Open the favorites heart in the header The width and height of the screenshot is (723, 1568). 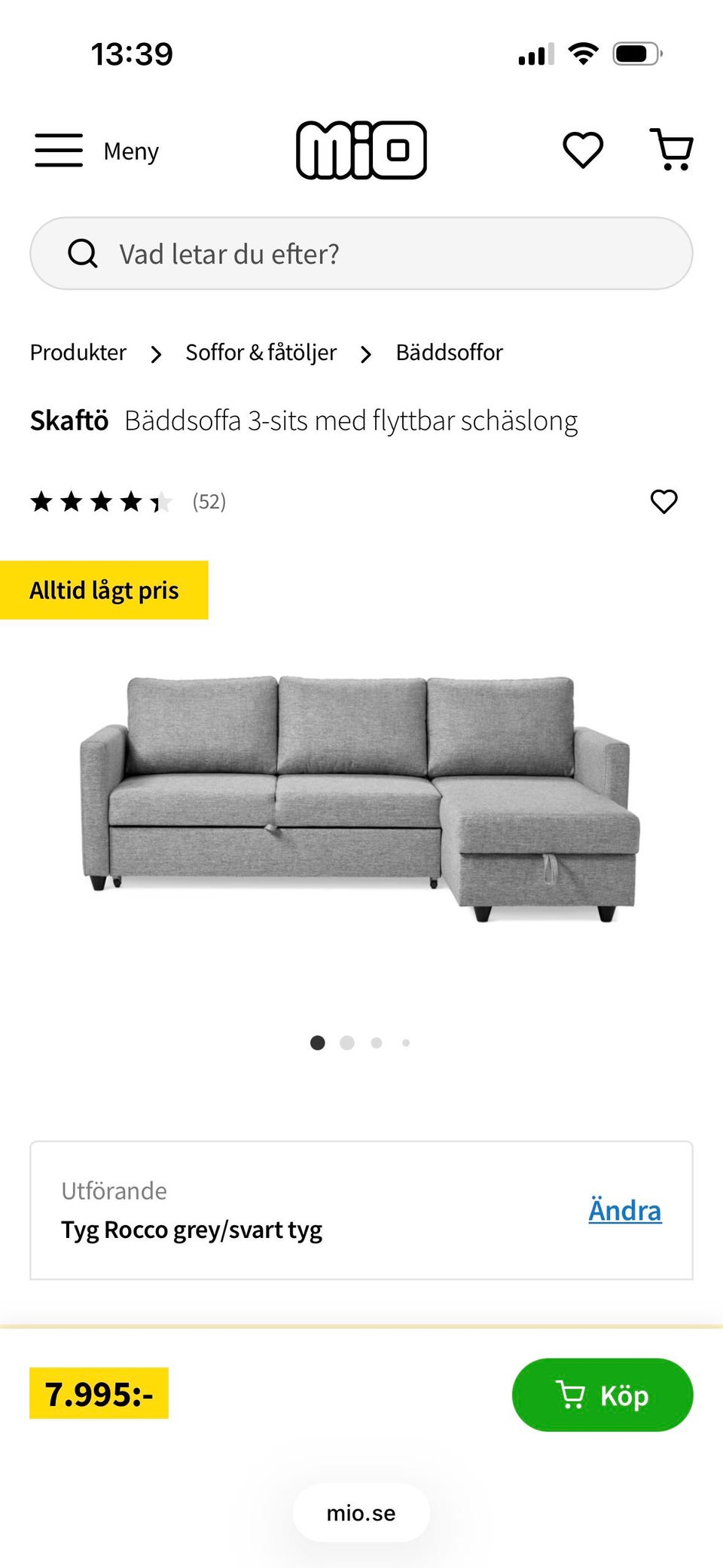pos(581,149)
